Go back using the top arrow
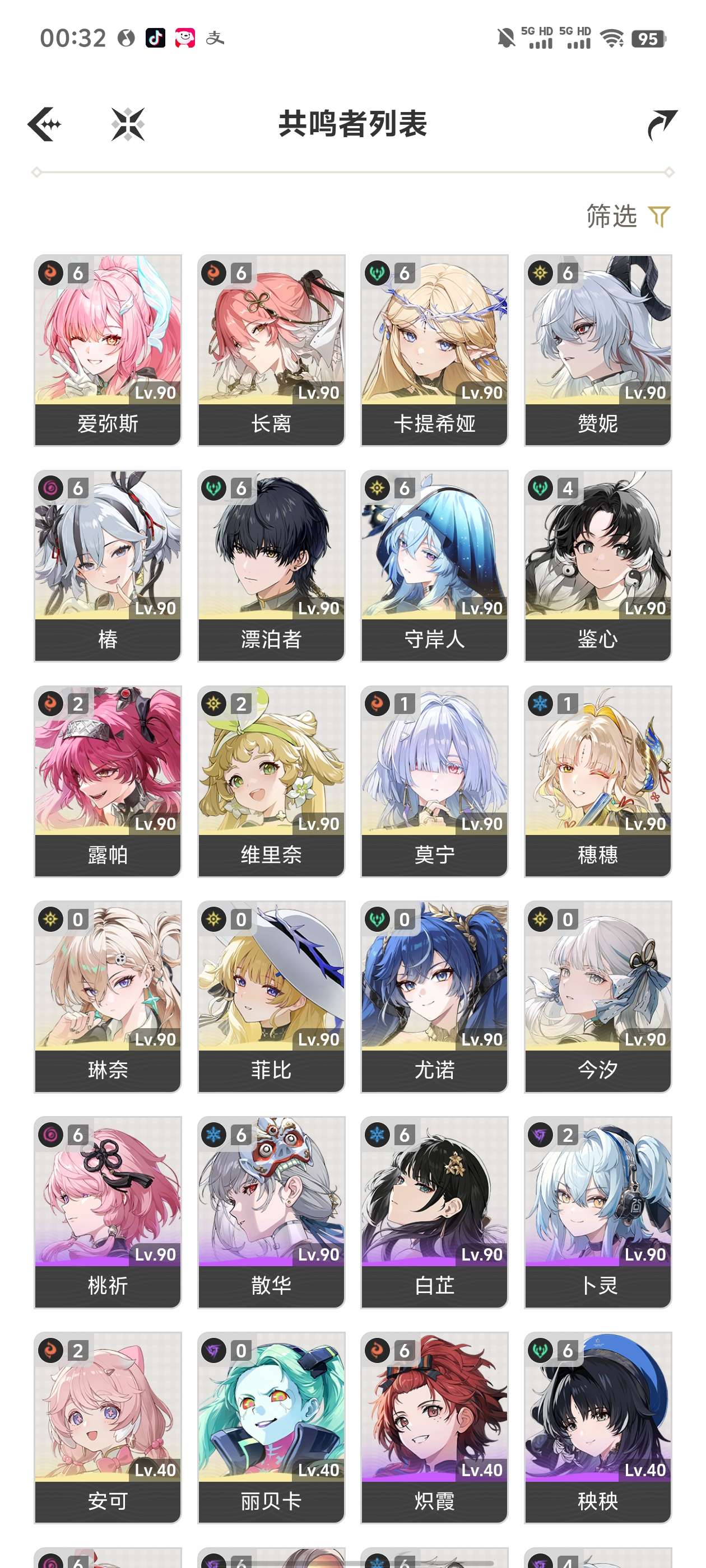 44,124
